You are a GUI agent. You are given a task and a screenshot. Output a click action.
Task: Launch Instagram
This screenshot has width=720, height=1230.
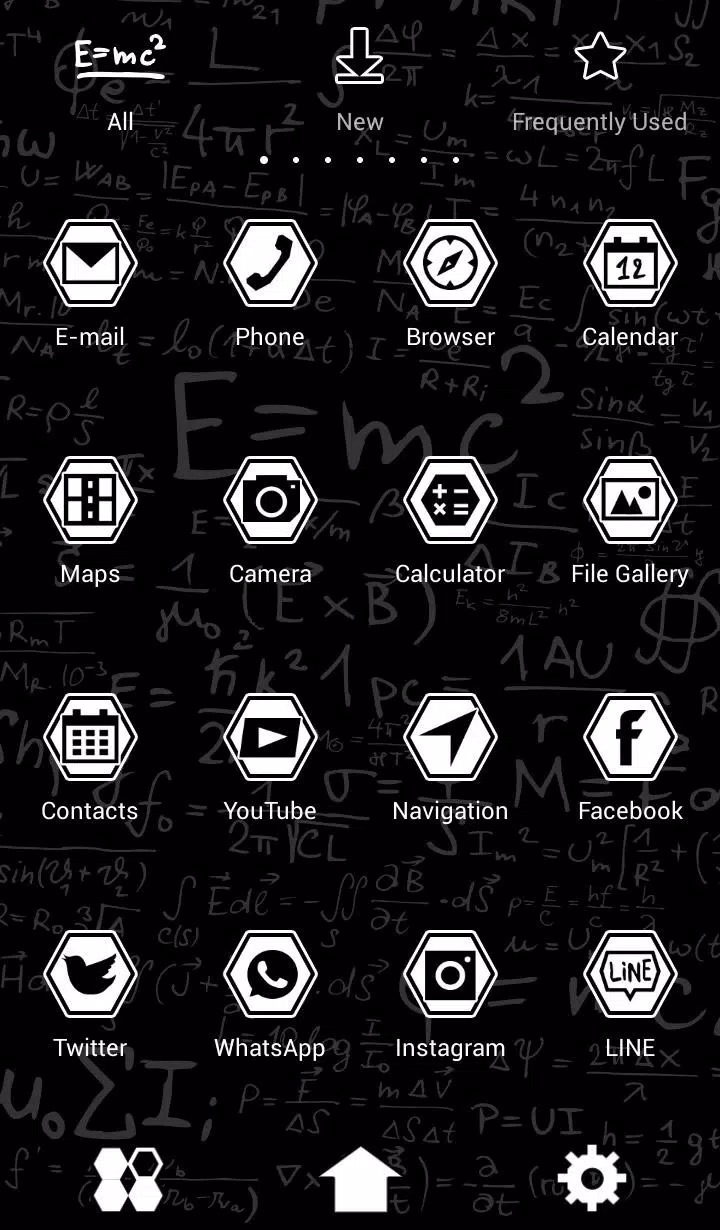tap(450, 996)
